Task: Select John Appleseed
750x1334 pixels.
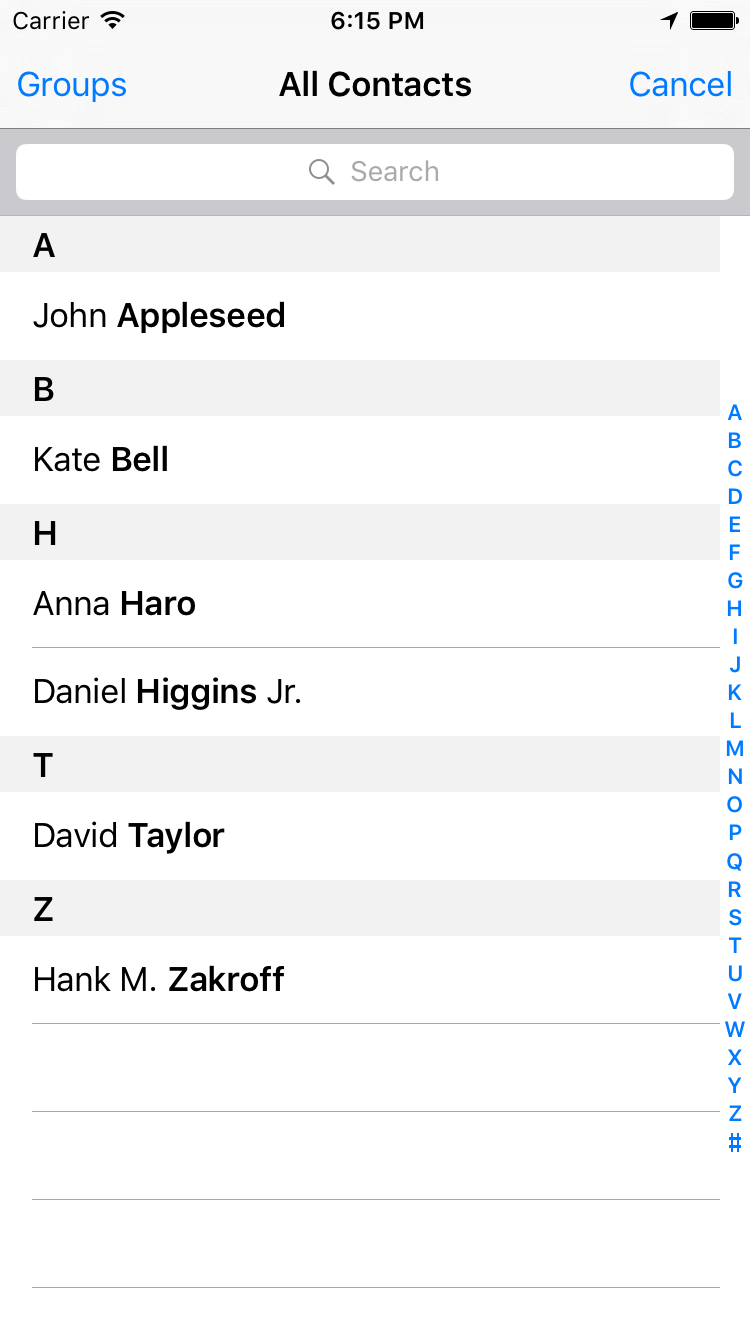Action: pyautogui.click(x=360, y=316)
